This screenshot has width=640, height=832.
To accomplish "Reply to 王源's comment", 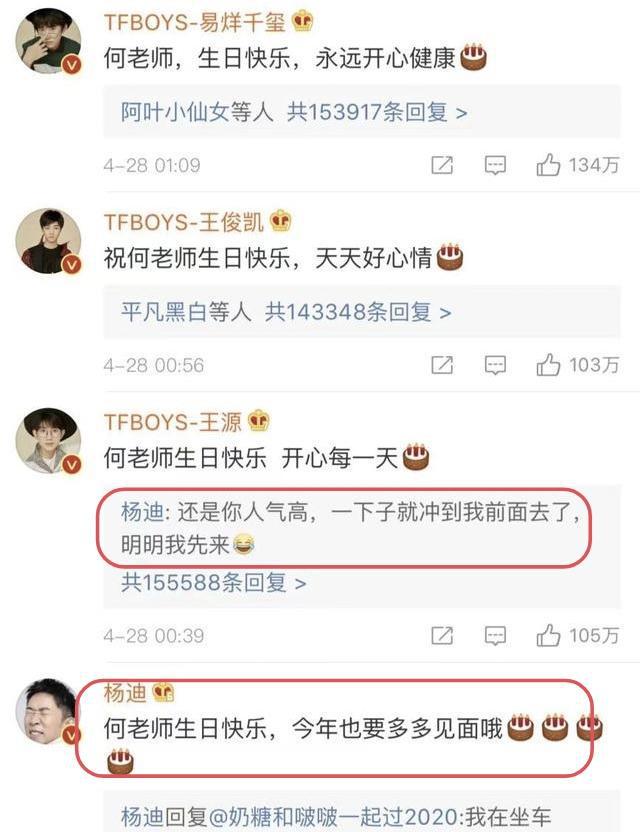I will click(495, 635).
